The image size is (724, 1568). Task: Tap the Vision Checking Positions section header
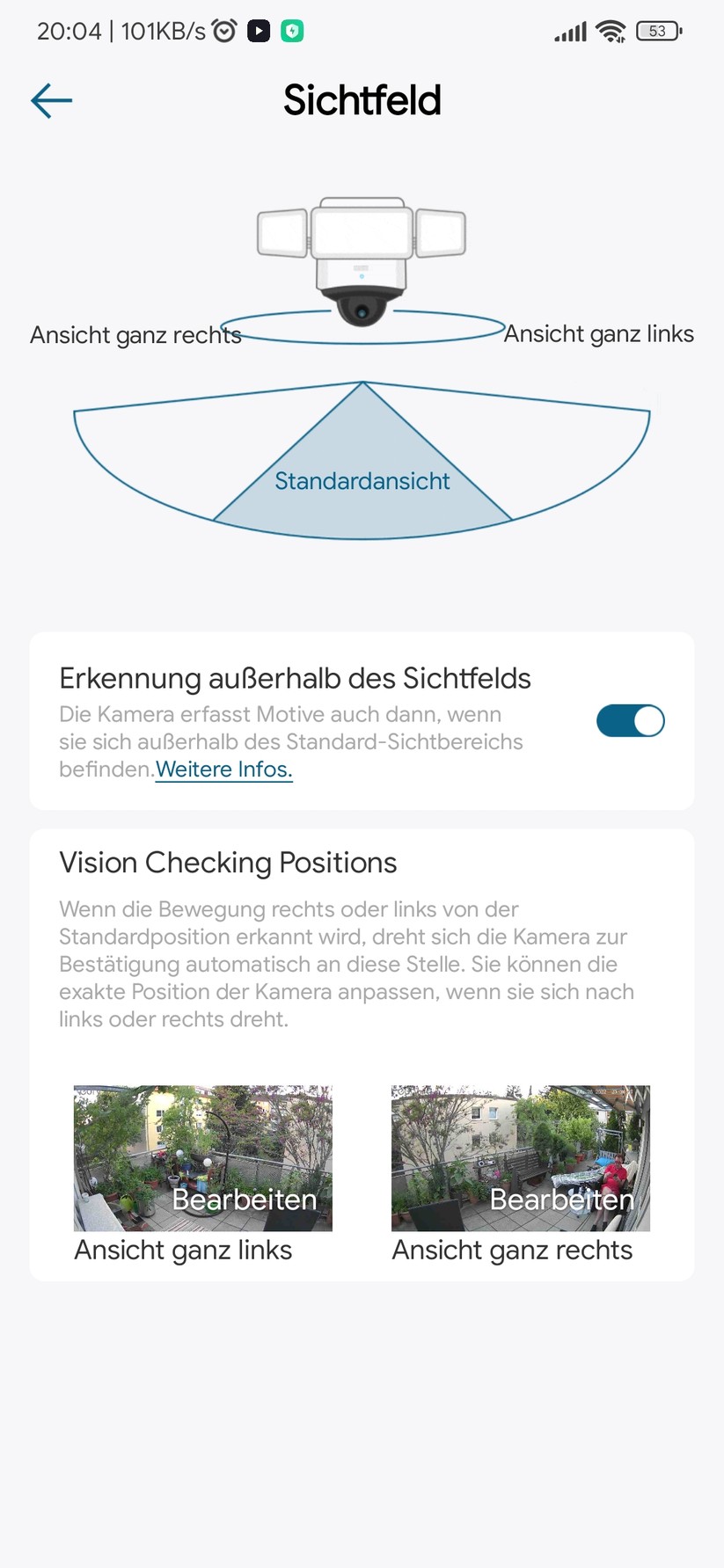click(227, 863)
